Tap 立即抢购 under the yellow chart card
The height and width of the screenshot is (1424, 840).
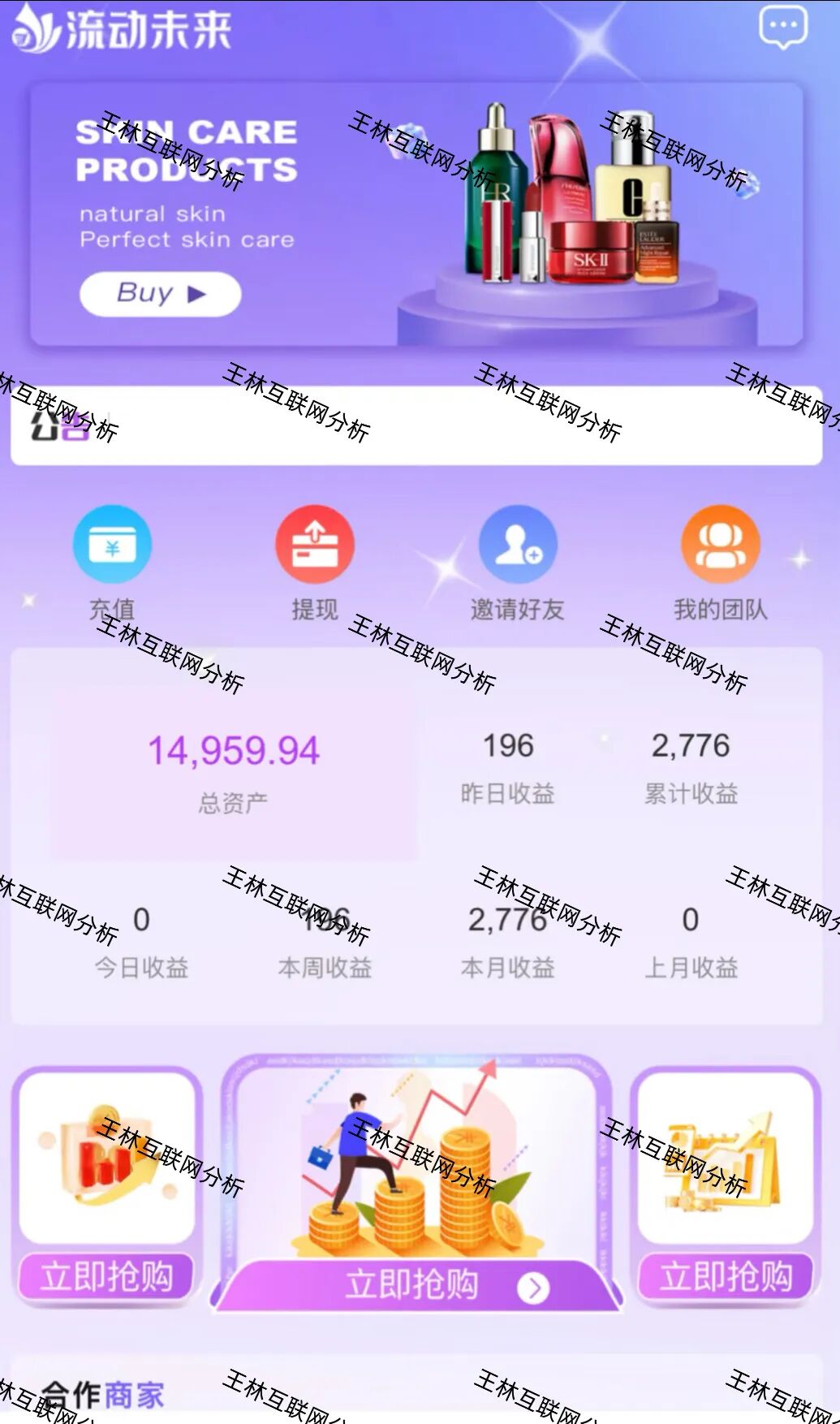725,1276
